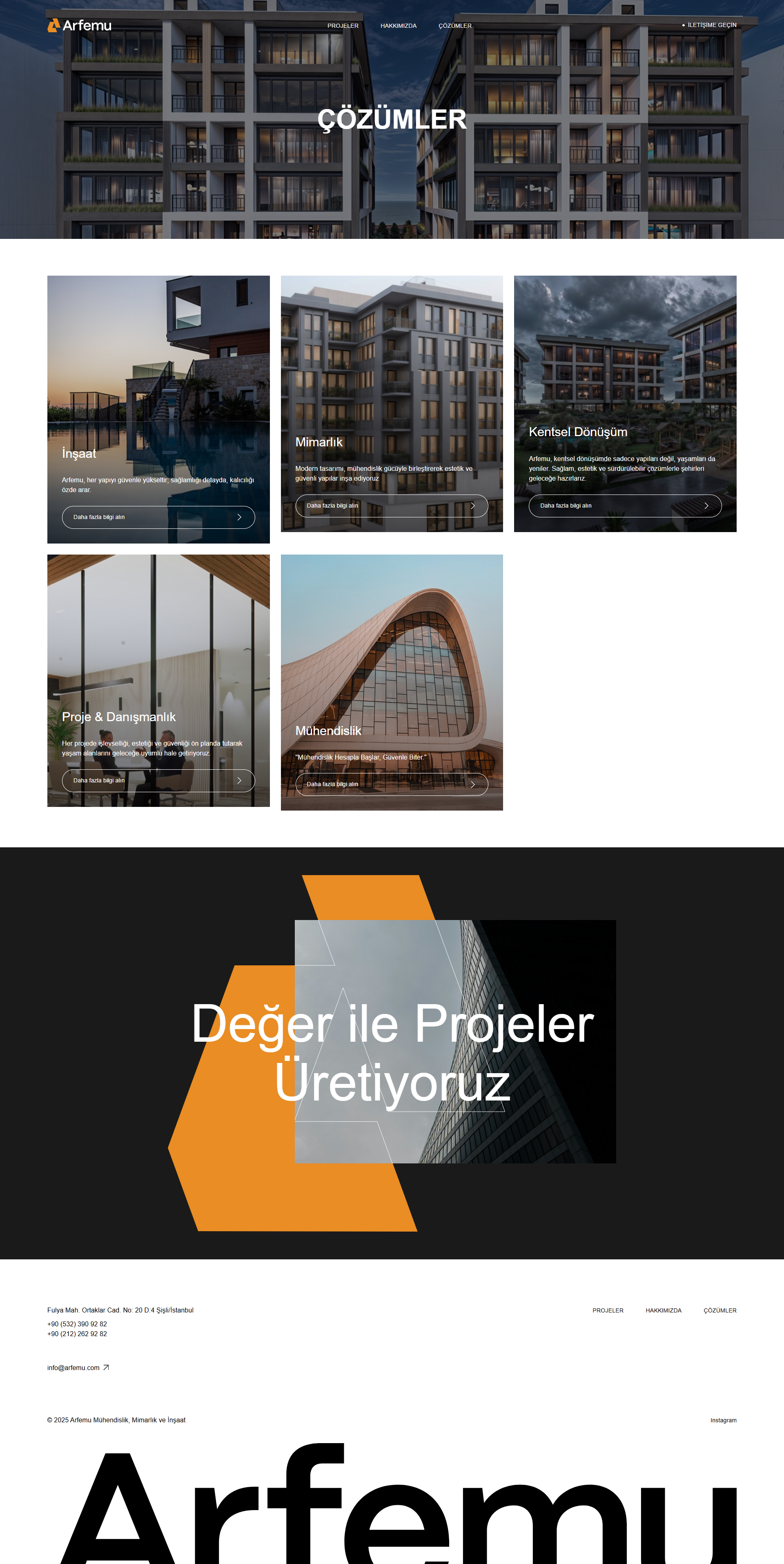Tap İLETİŞİME GEÇİN contact link

point(710,25)
